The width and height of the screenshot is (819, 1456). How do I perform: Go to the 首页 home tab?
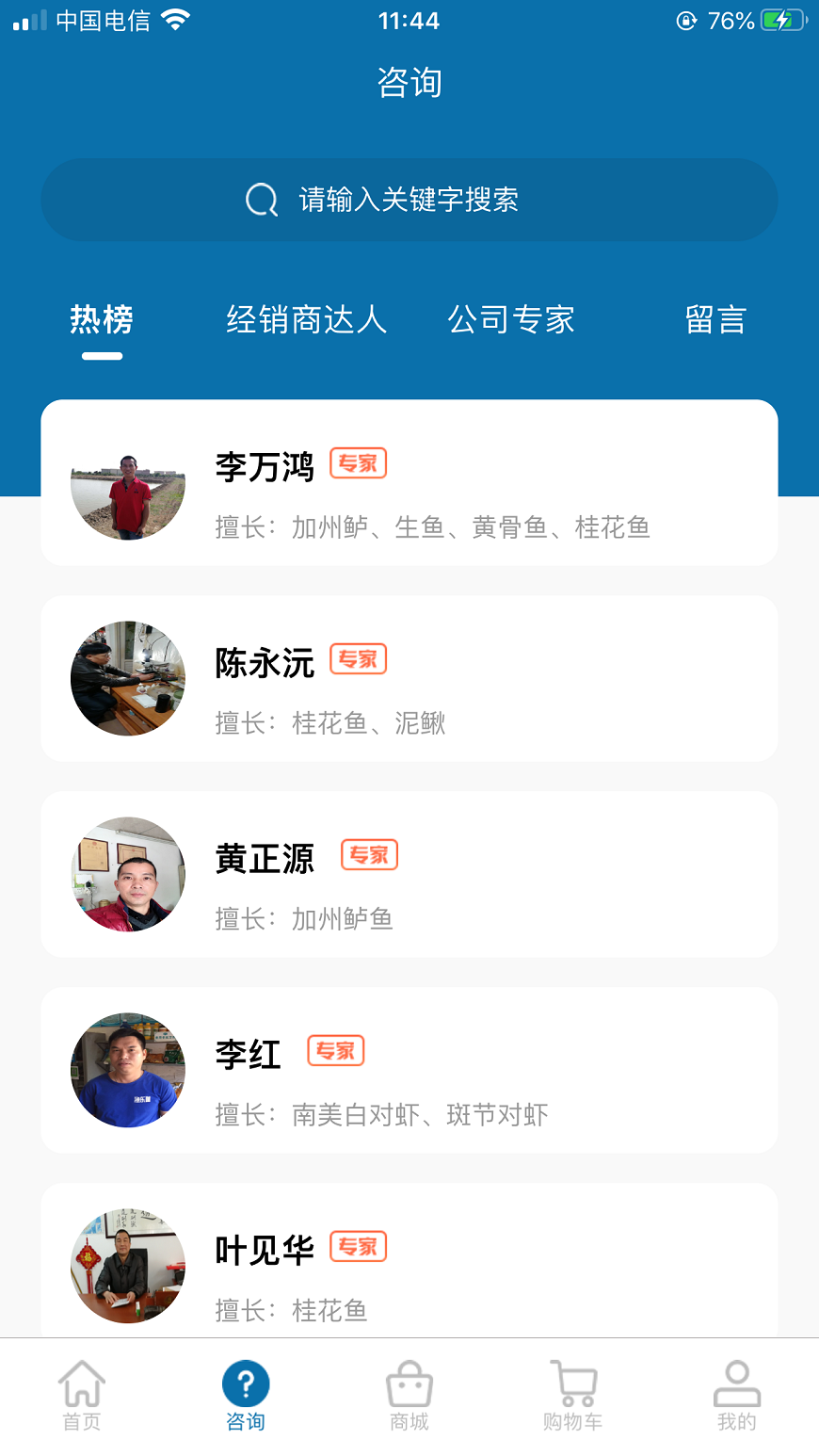point(82,1396)
